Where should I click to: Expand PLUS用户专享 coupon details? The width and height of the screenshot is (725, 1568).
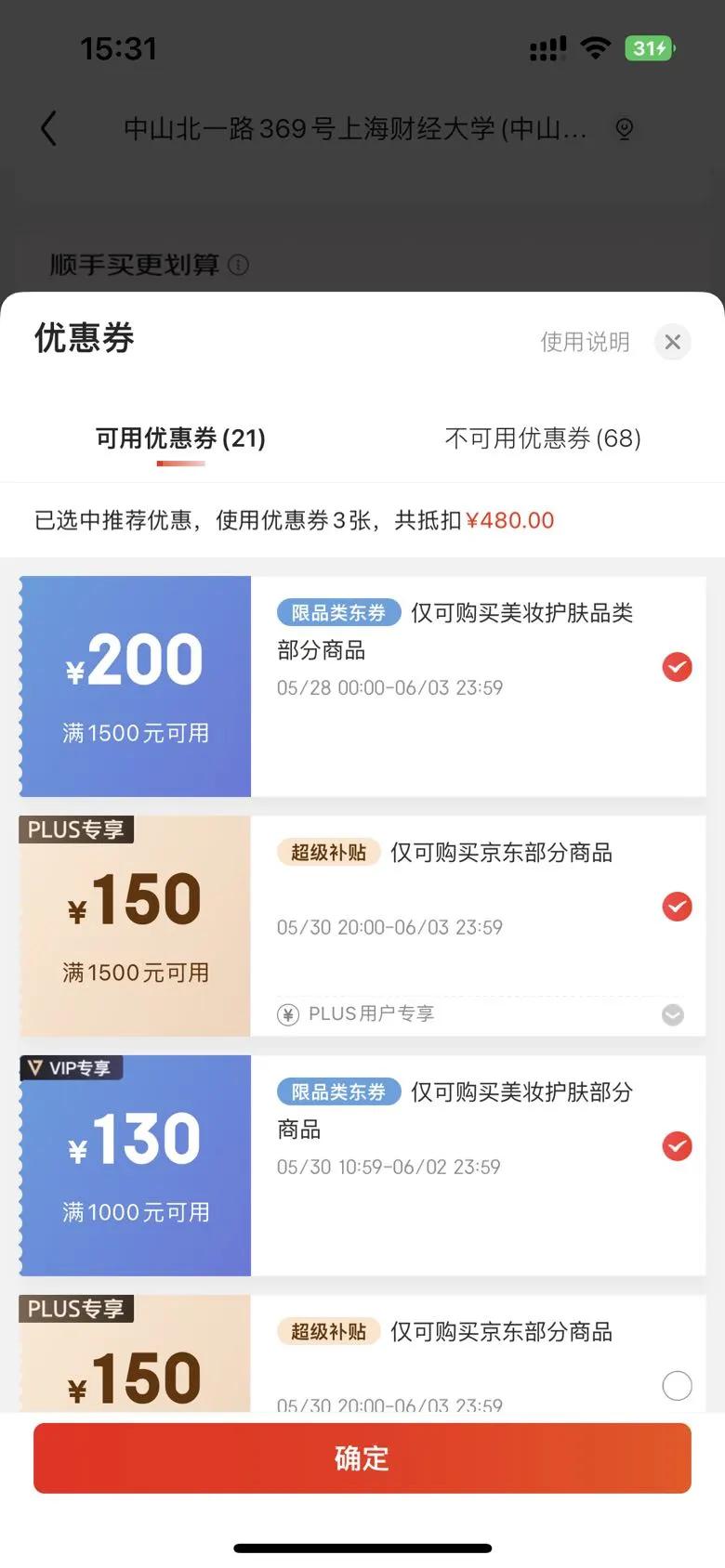click(x=673, y=1014)
